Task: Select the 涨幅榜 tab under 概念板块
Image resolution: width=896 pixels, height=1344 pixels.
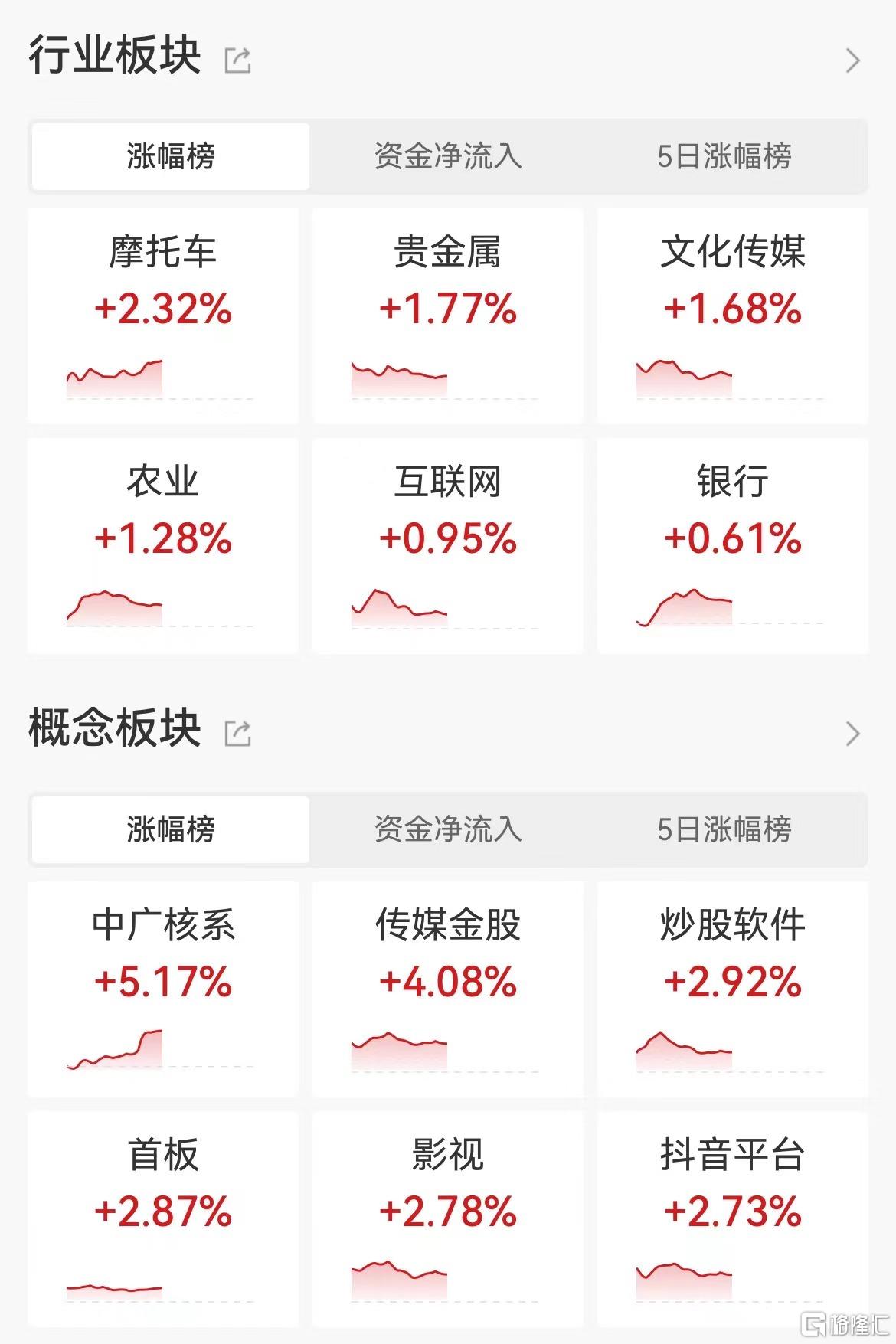Action: [x=170, y=829]
